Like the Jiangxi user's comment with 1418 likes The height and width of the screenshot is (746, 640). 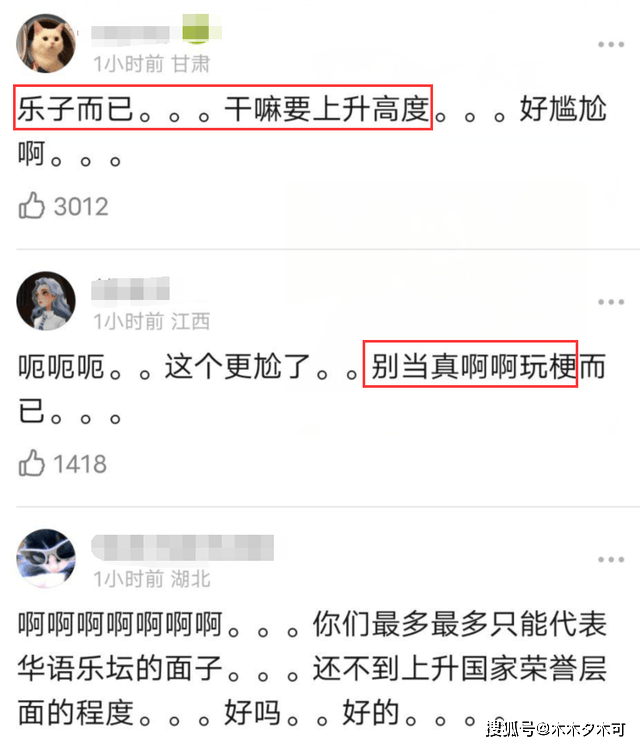tap(33, 463)
